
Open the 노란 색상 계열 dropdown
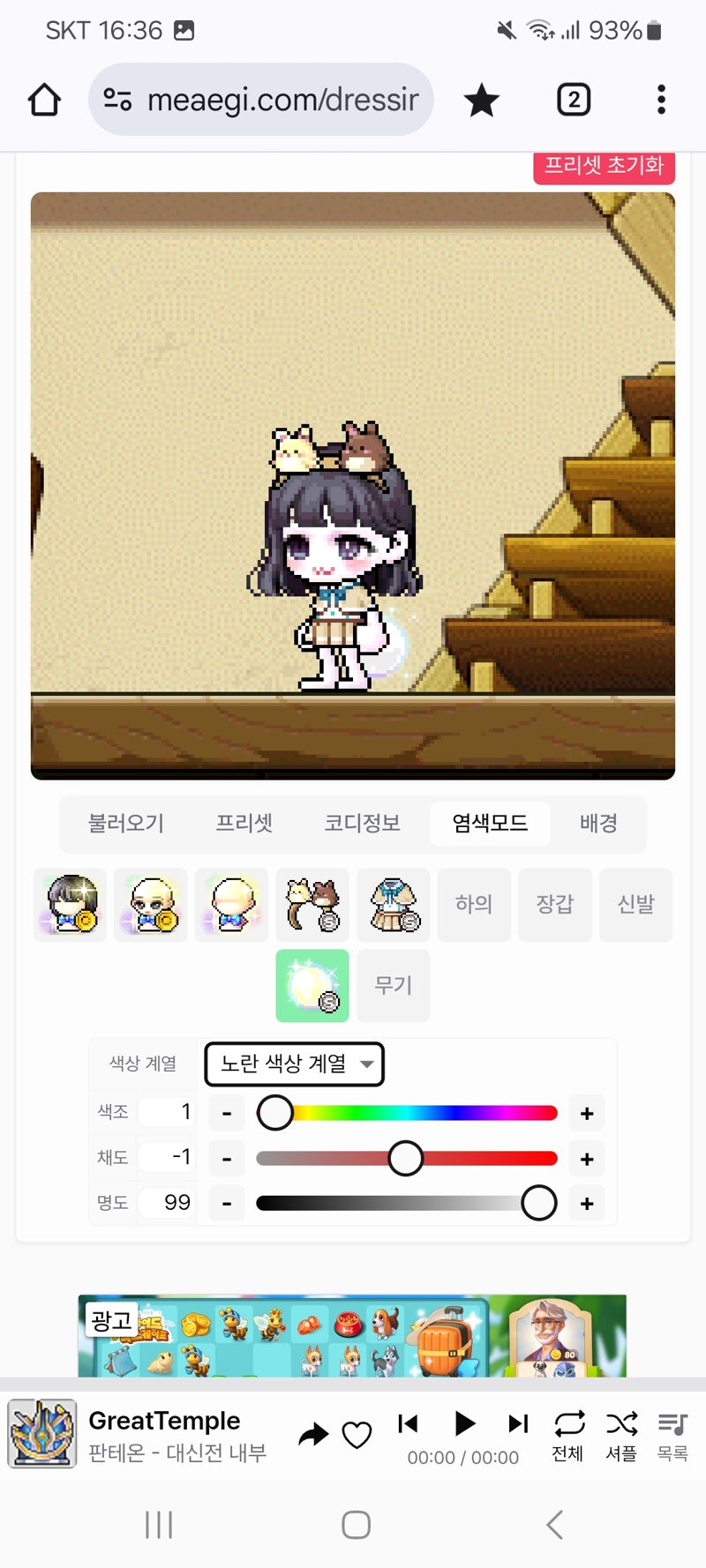295,1064
